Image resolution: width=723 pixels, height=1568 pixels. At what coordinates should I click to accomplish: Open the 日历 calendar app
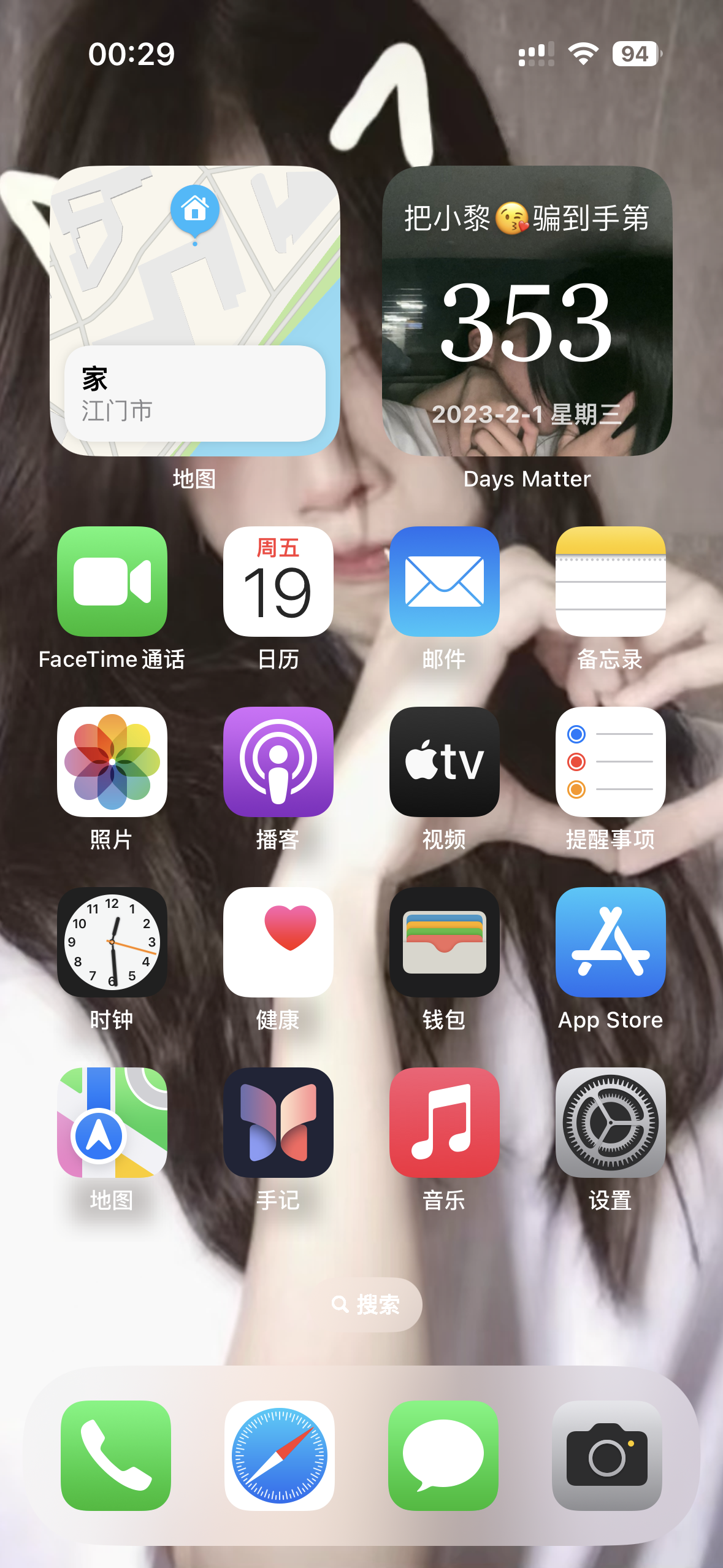[x=278, y=581]
